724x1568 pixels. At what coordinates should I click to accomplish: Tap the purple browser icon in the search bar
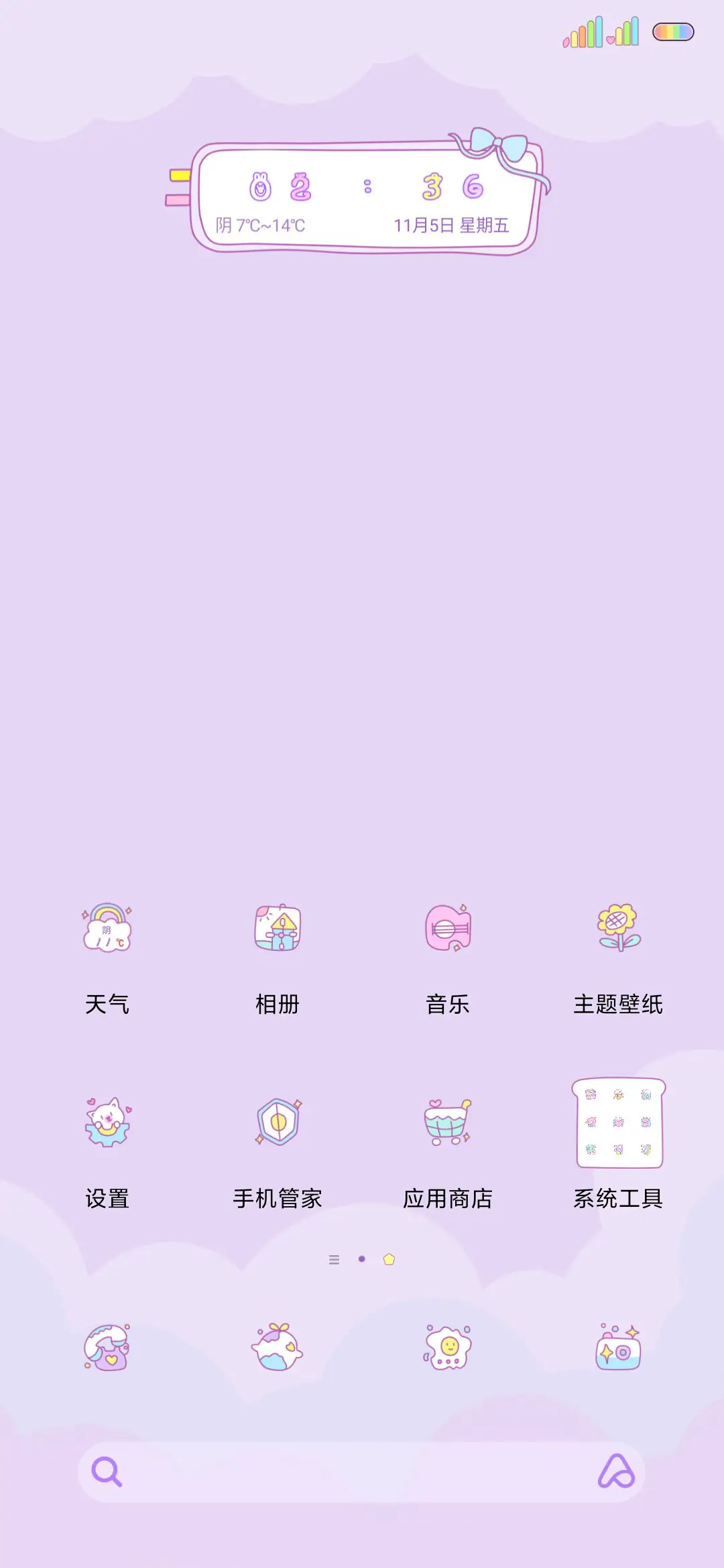[617, 1484]
